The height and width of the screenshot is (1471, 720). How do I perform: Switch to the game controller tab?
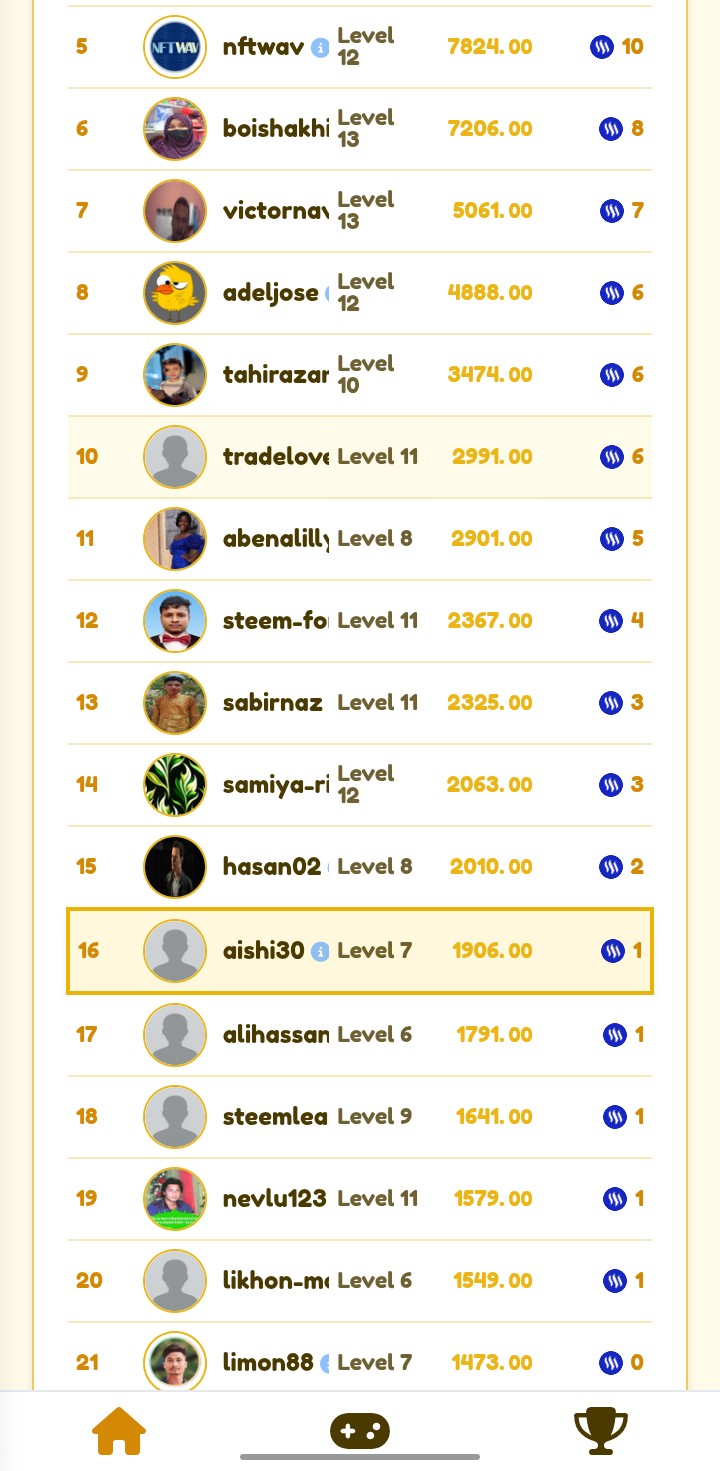pyautogui.click(x=360, y=1431)
